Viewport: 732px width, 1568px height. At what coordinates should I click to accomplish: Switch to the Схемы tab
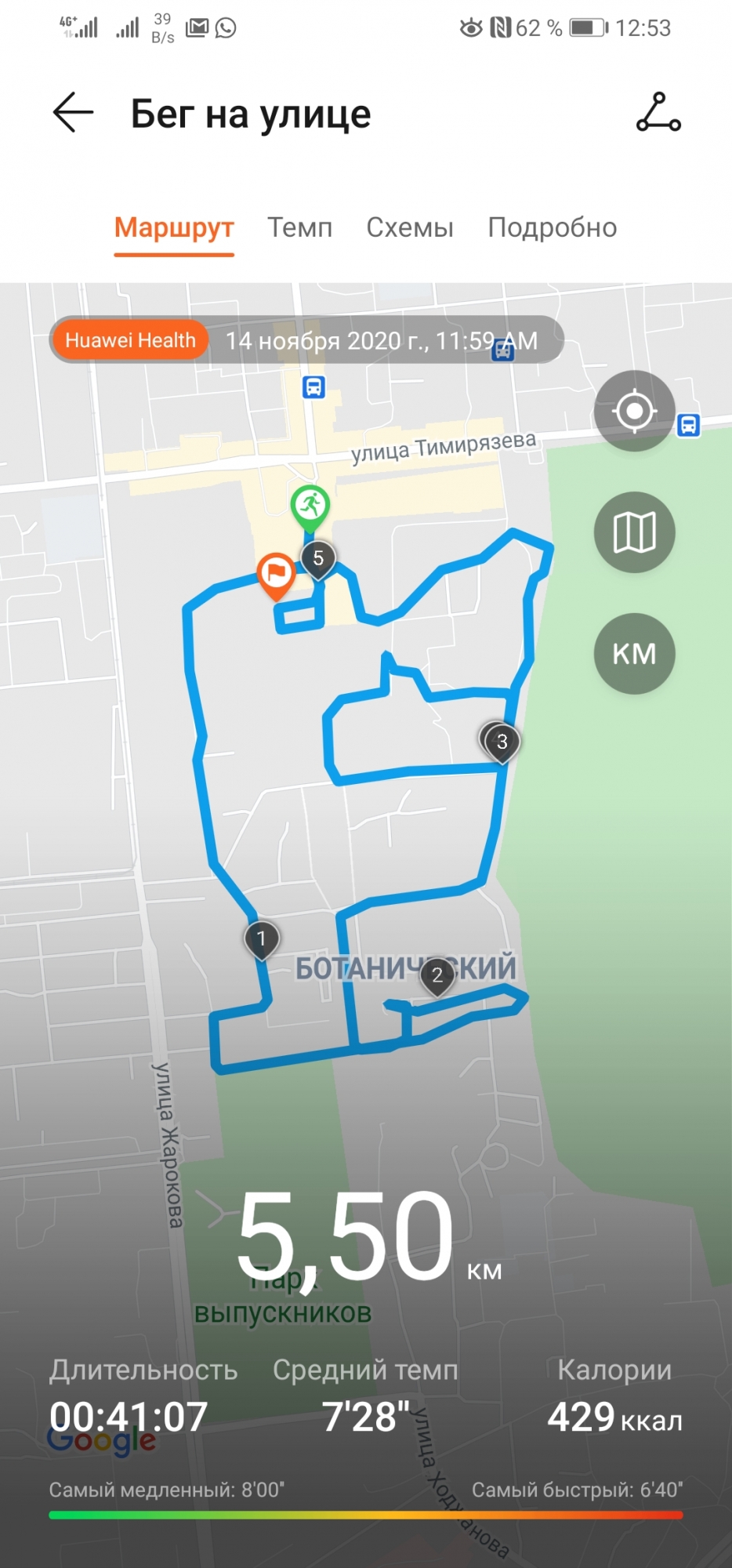[410, 227]
